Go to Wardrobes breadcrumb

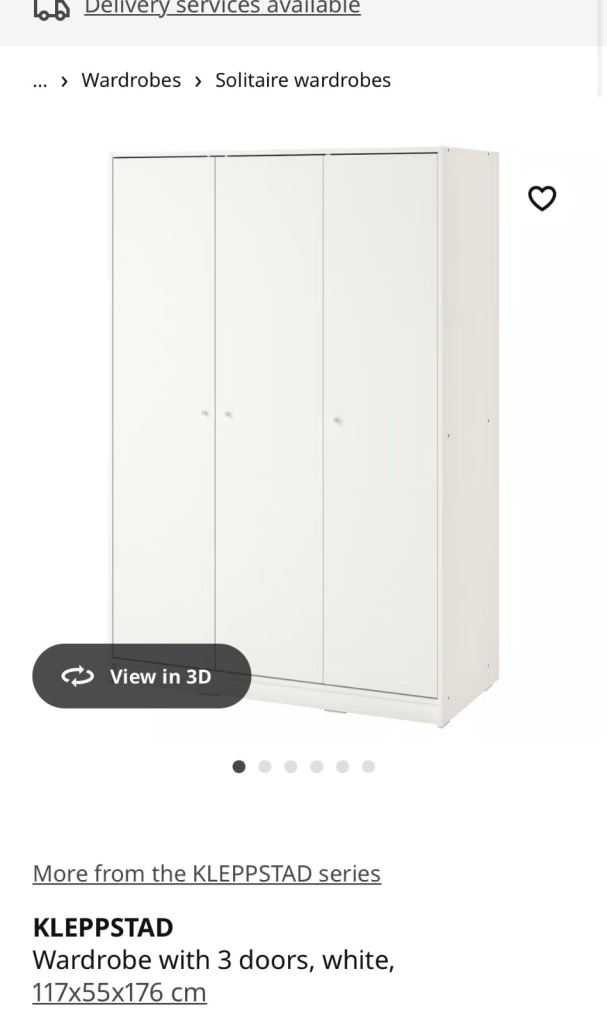(x=131, y=81)
